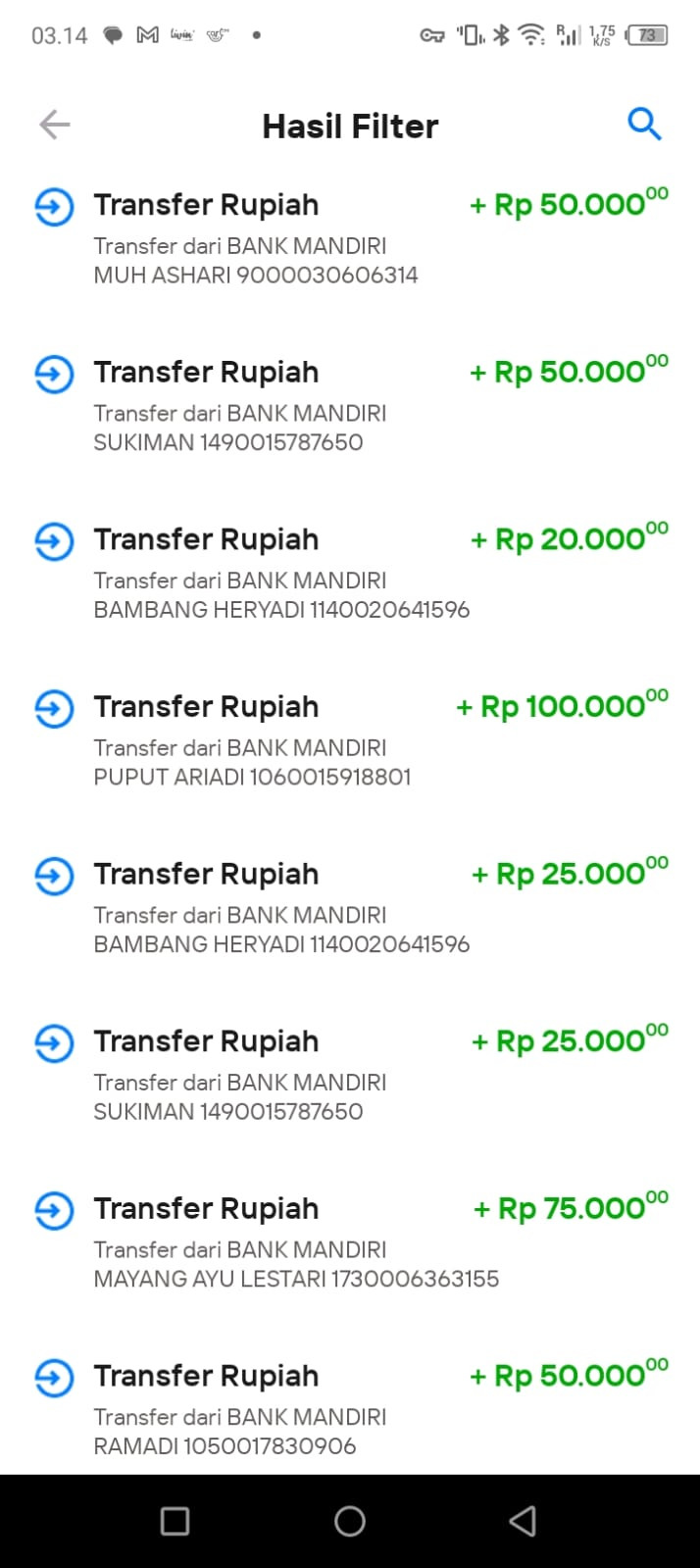
Task: Select the transfer from RAMADI
Action: point(350,1409)
